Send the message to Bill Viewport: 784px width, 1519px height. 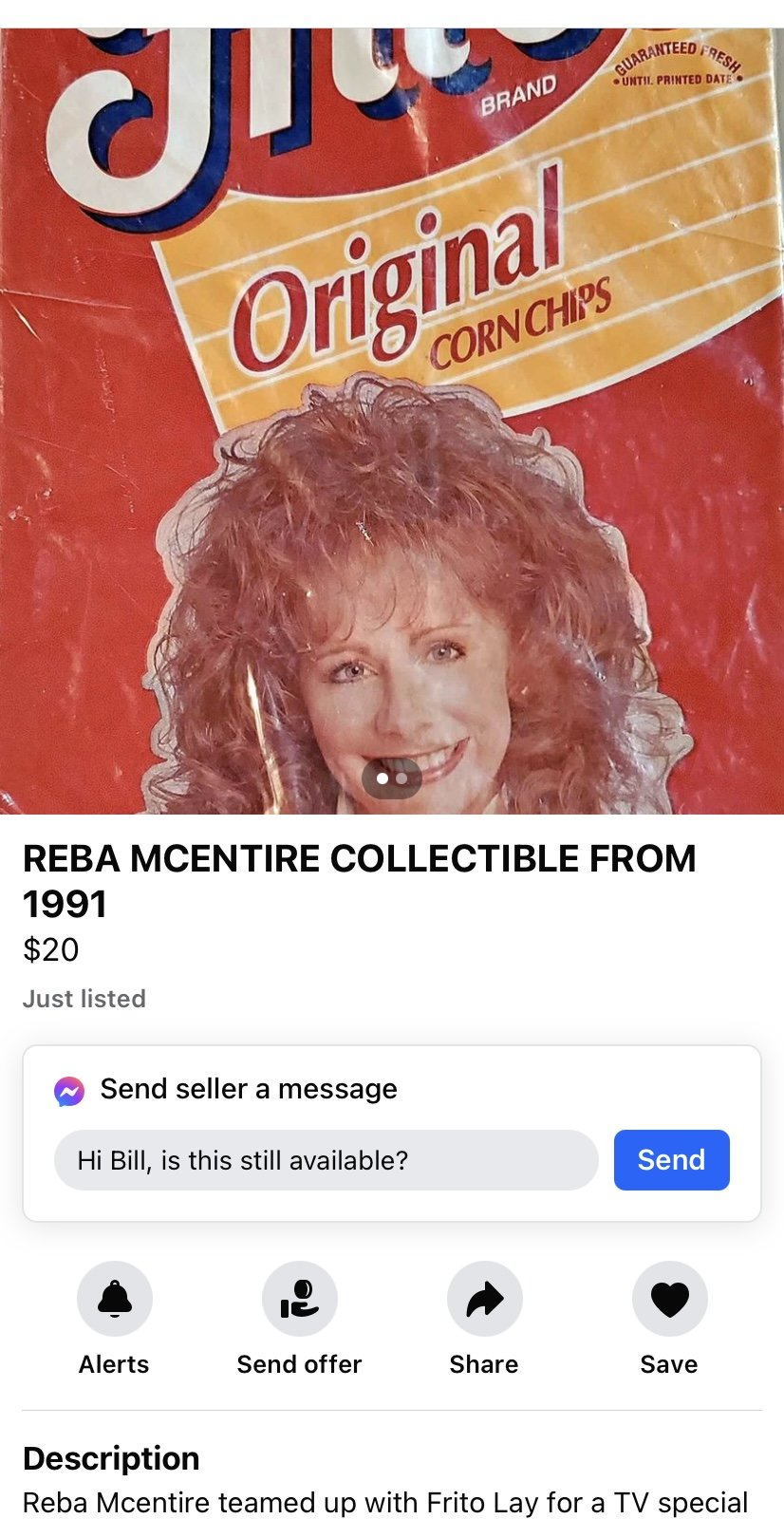[x=671, y=1160]
